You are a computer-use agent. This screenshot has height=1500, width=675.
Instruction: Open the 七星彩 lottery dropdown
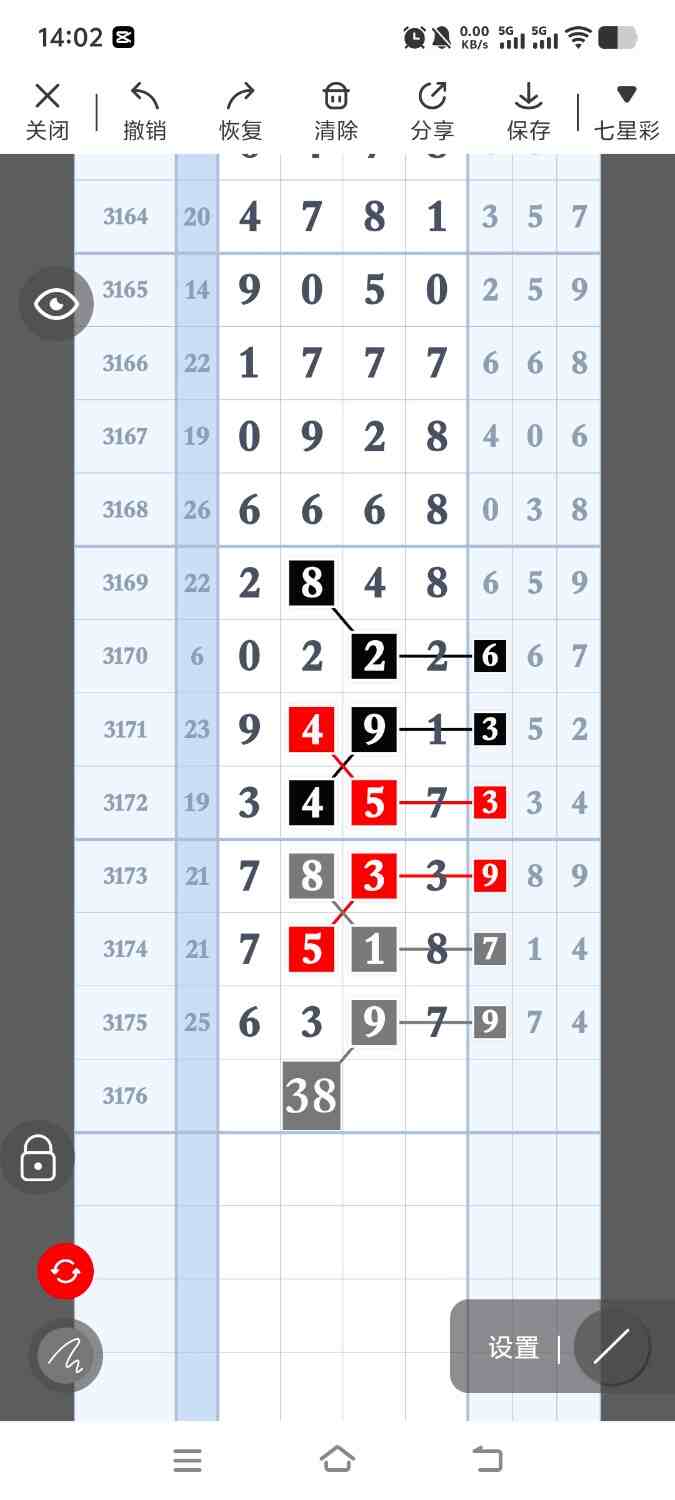tap(626, 111)
